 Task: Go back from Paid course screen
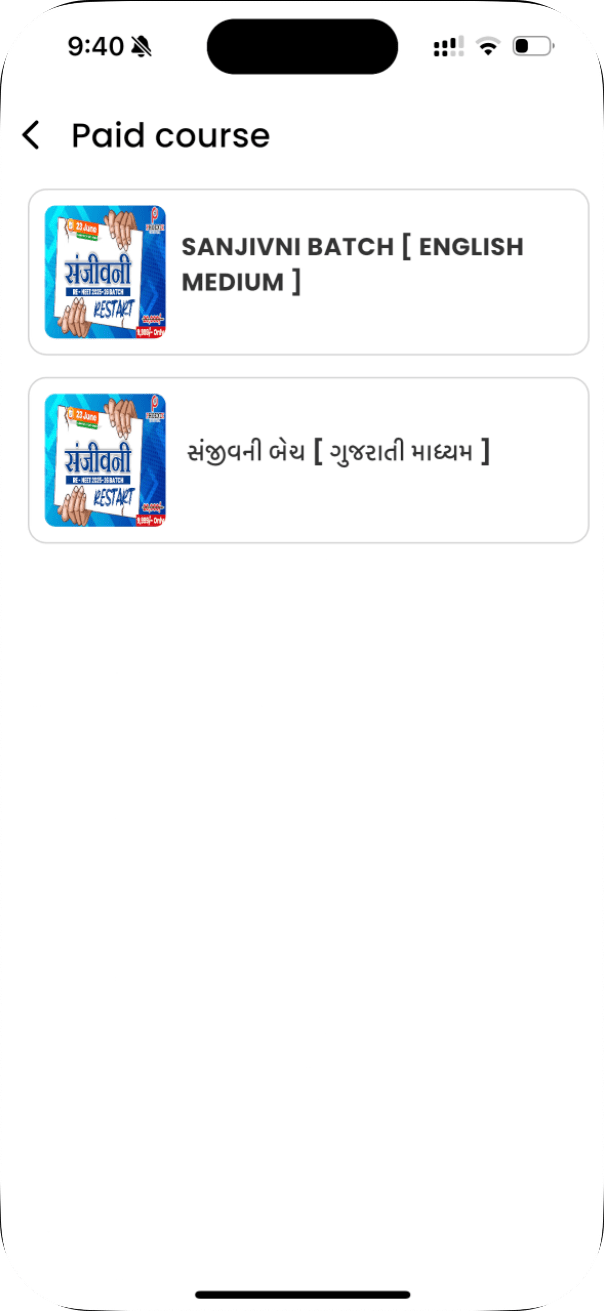tap(31, 135)
